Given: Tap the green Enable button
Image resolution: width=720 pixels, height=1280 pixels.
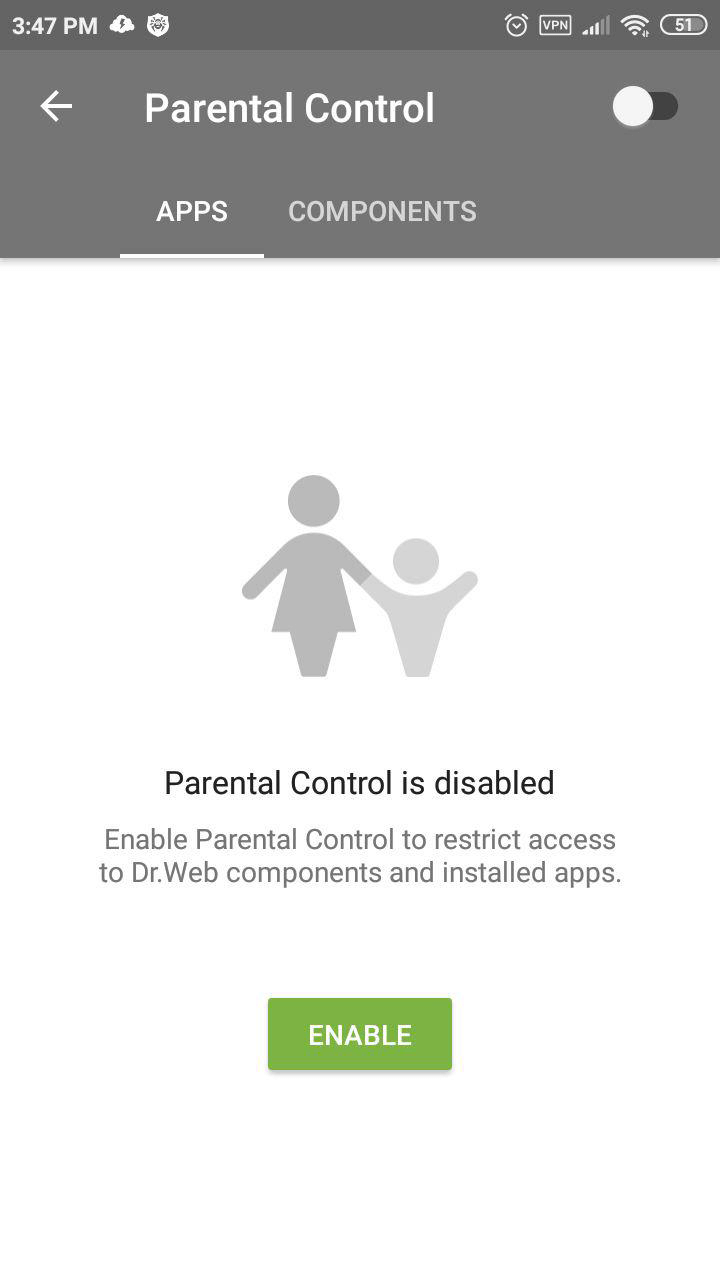Looking at the screenshot, I should [360, 1034].
